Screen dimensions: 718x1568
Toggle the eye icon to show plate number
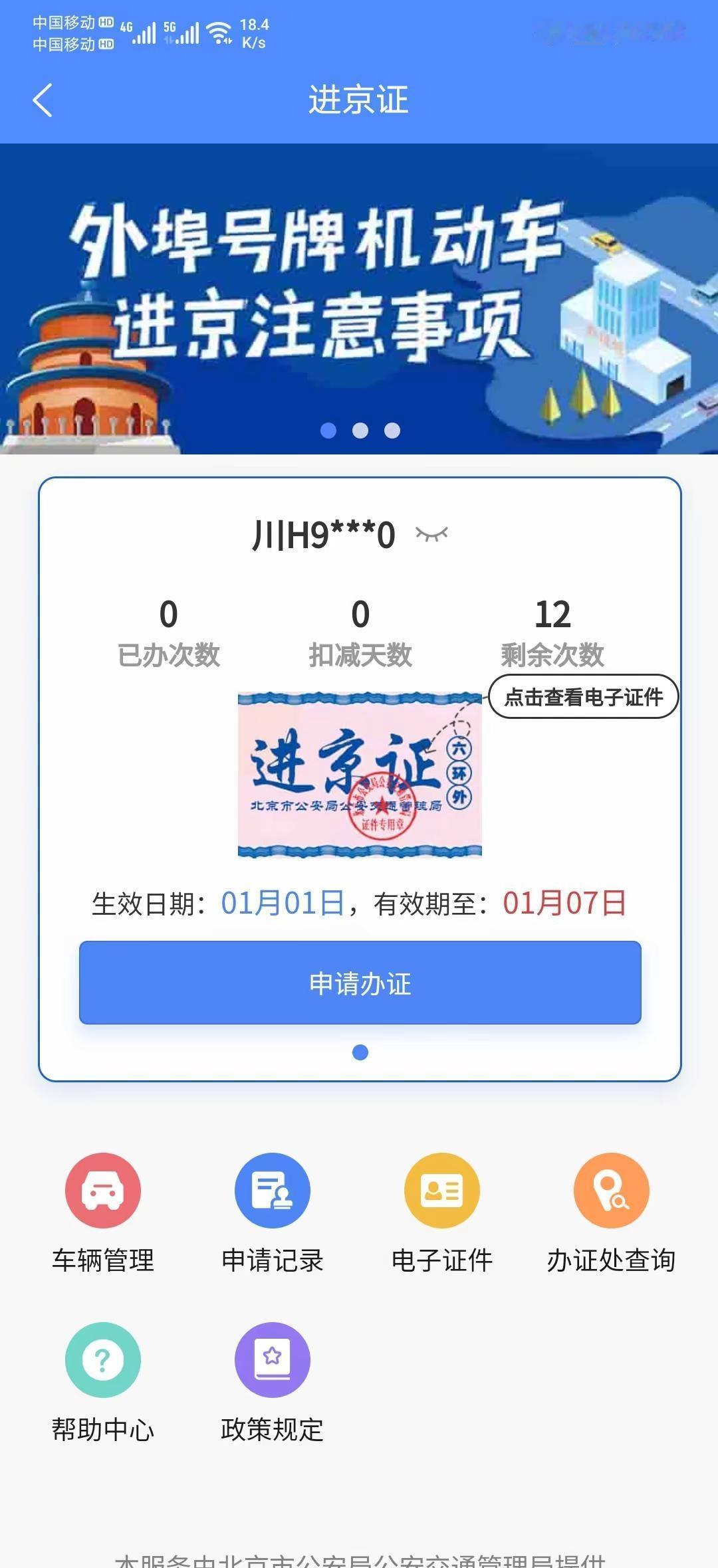tap(433, 533)
